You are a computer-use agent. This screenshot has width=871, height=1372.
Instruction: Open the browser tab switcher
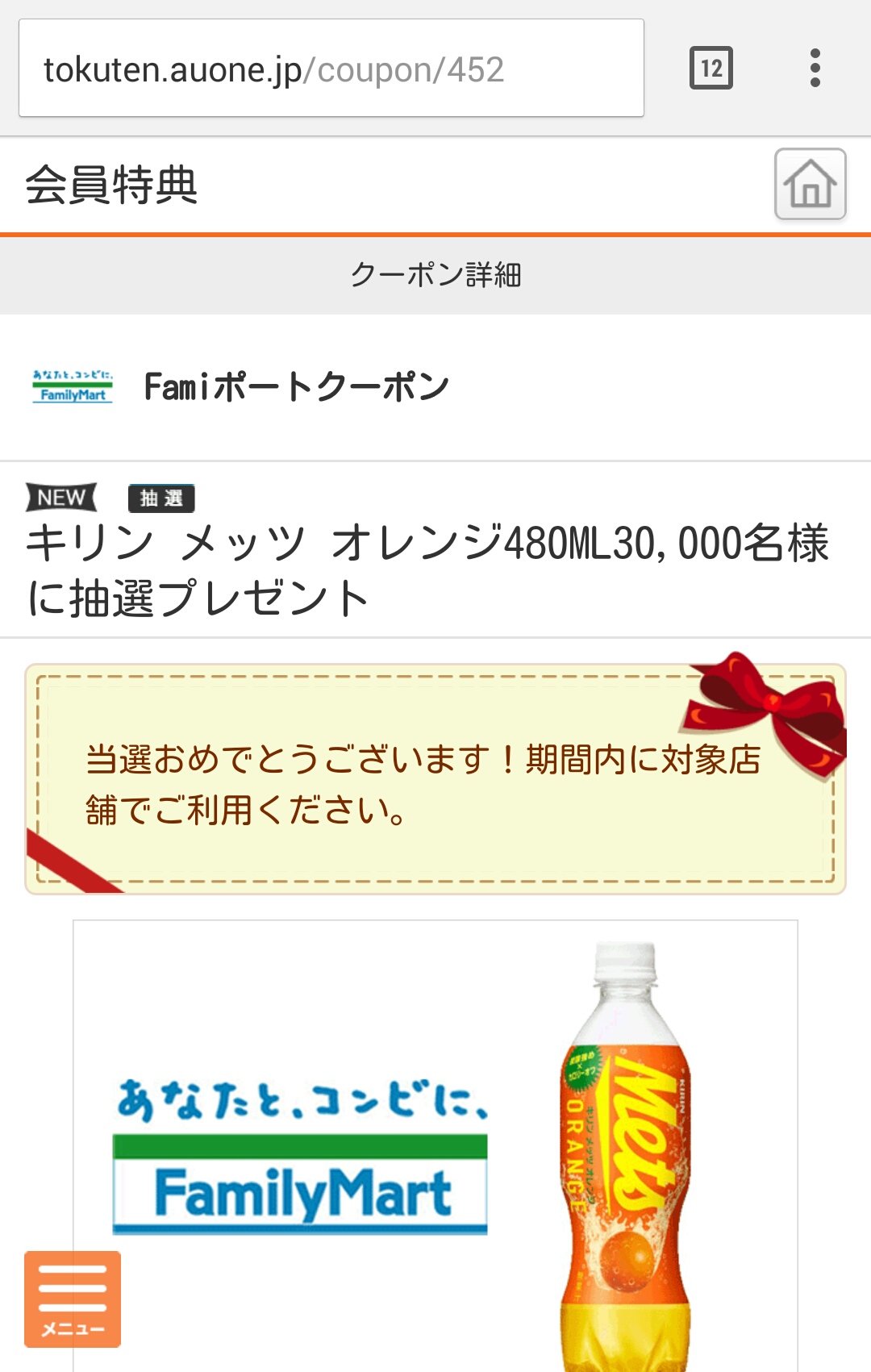click(x=711, y=69)
